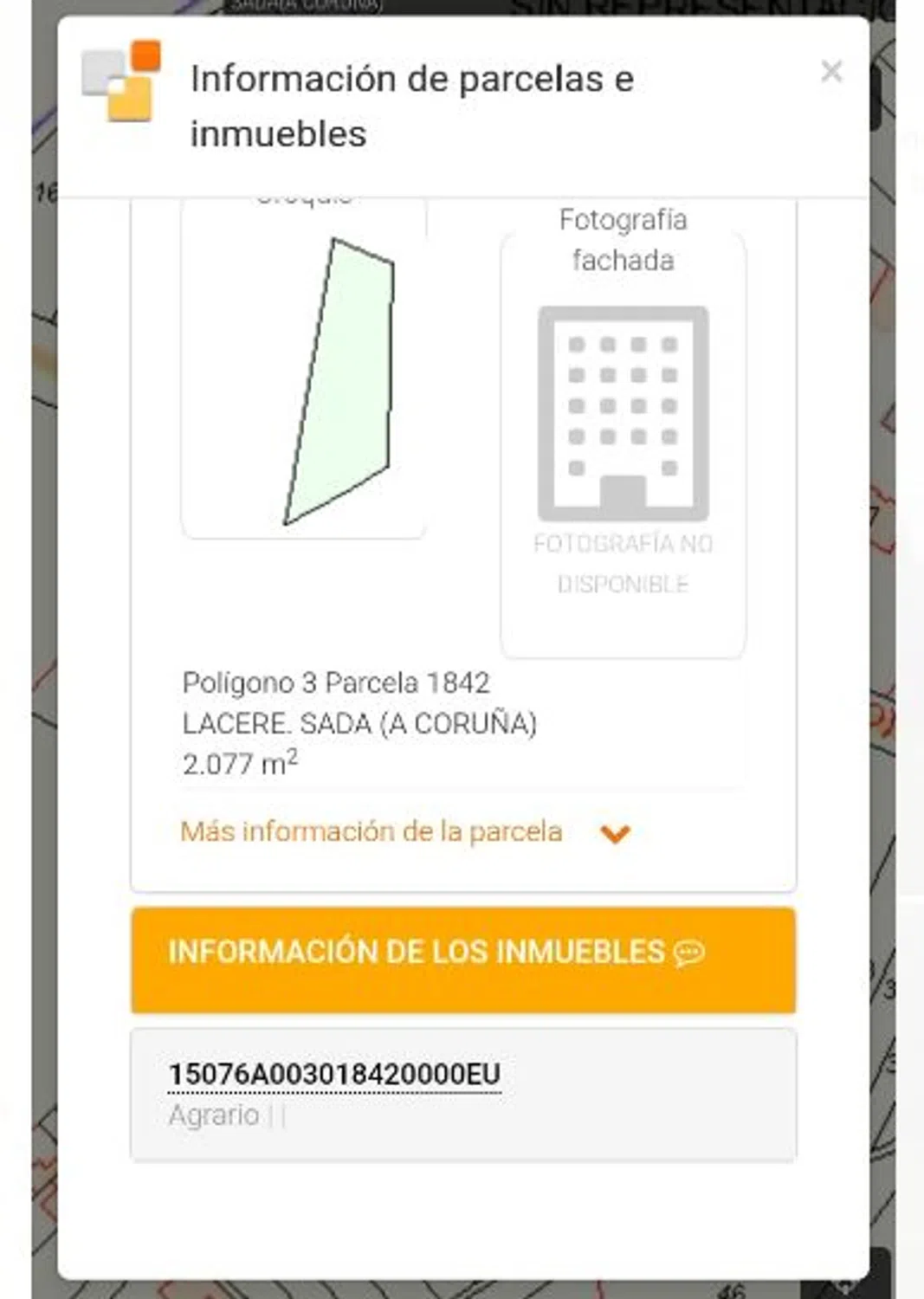924x1299 pixels.
Task: Close the parcel information dialog
Action: [x=831, y=71]
